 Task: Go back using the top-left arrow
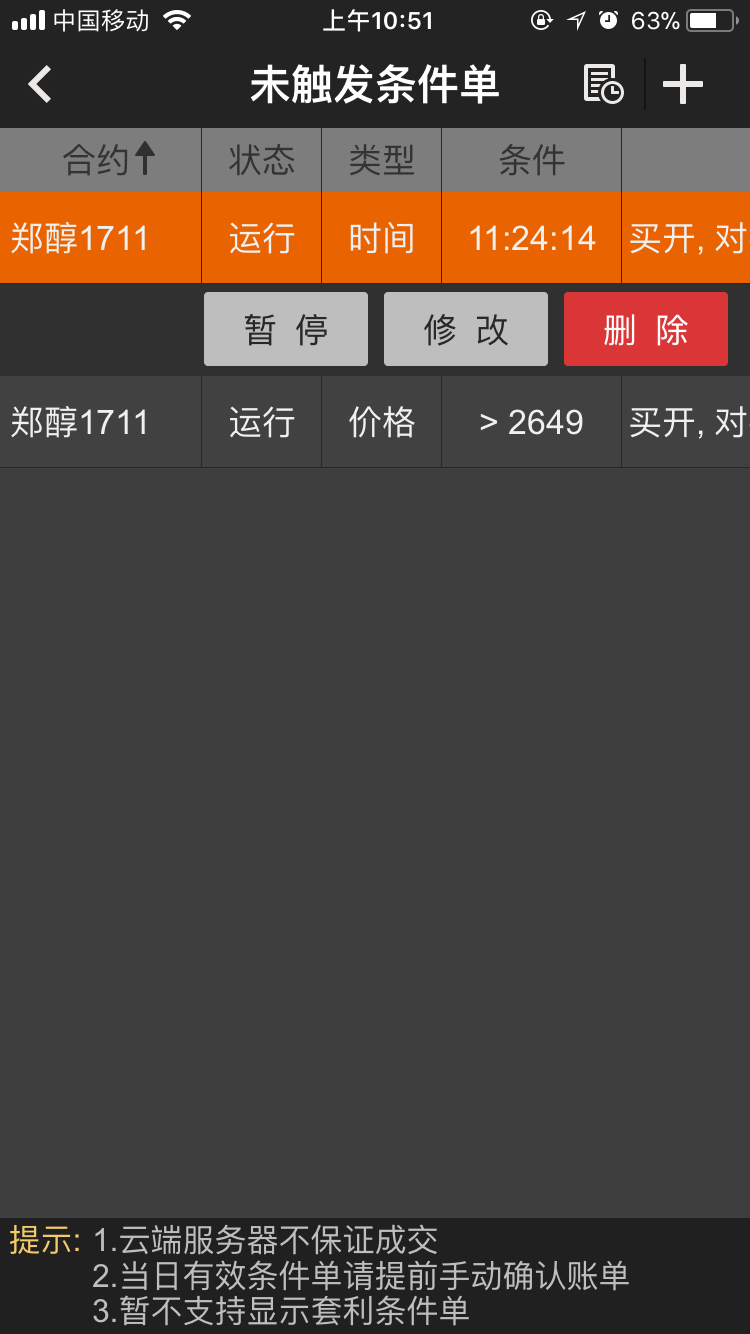[40, 85]
